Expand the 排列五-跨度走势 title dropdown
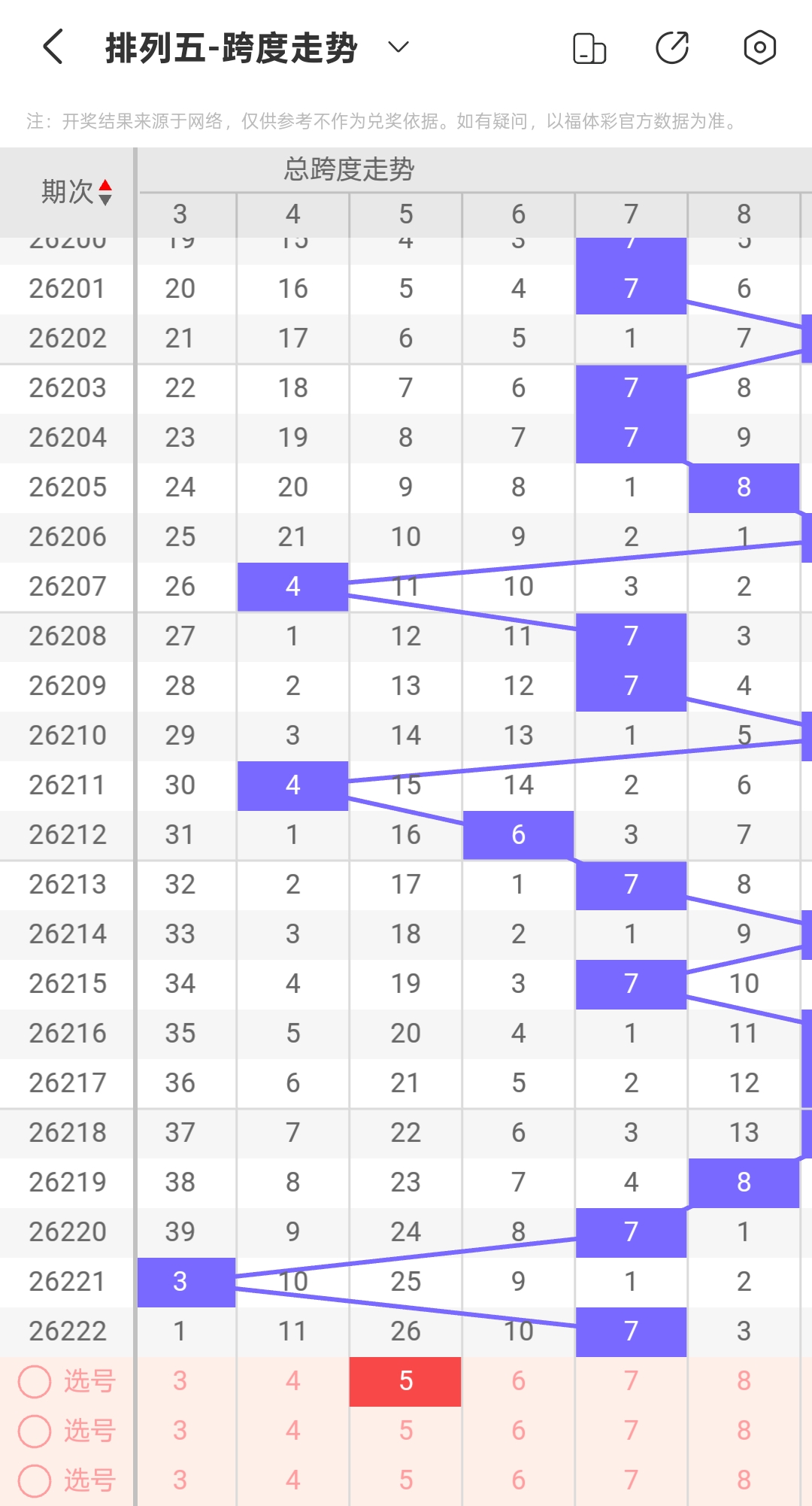The height and width of the screenshot is (1506, 812). tap(398, 47)
